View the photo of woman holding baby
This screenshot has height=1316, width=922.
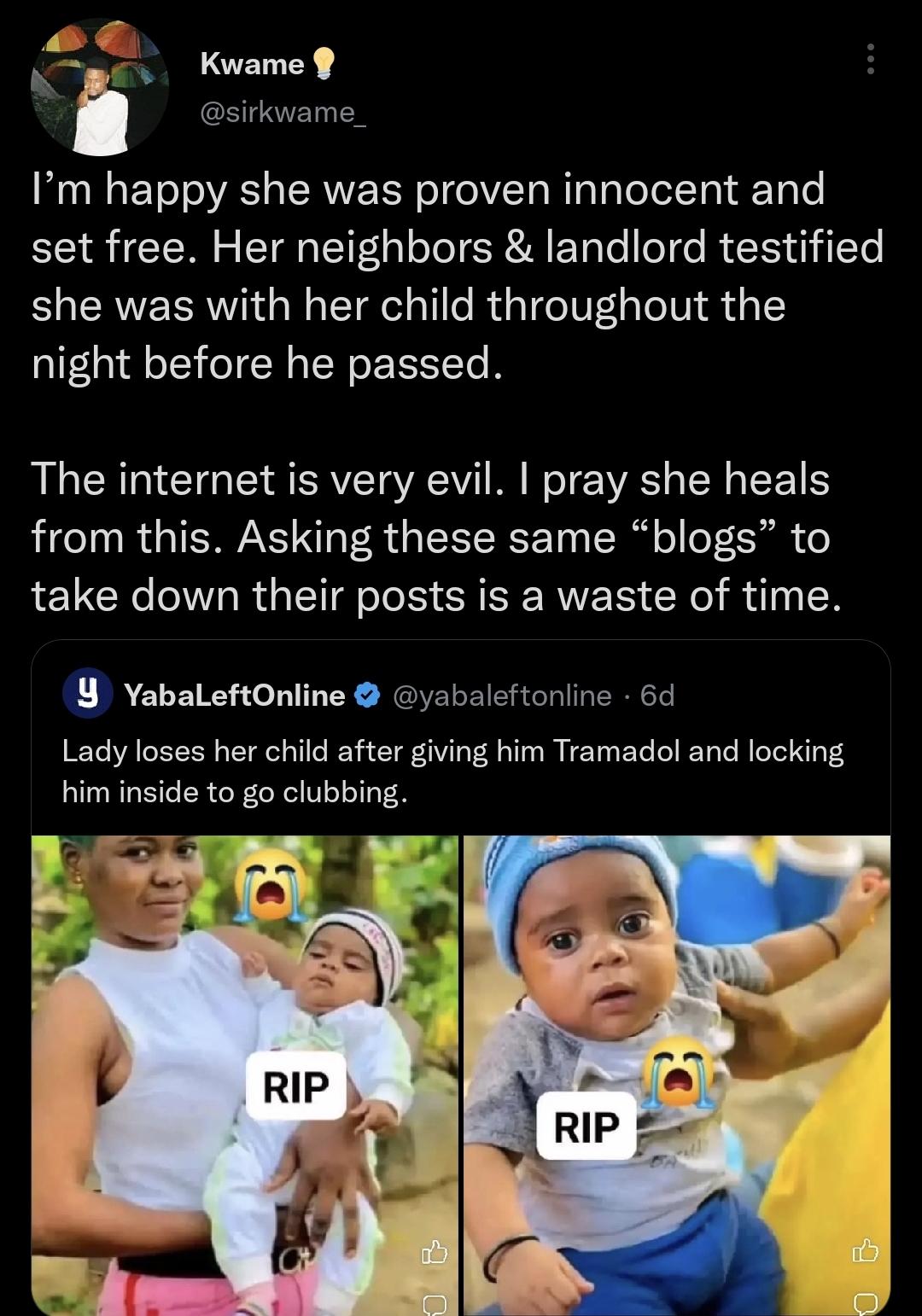(x=245, y=1074)
